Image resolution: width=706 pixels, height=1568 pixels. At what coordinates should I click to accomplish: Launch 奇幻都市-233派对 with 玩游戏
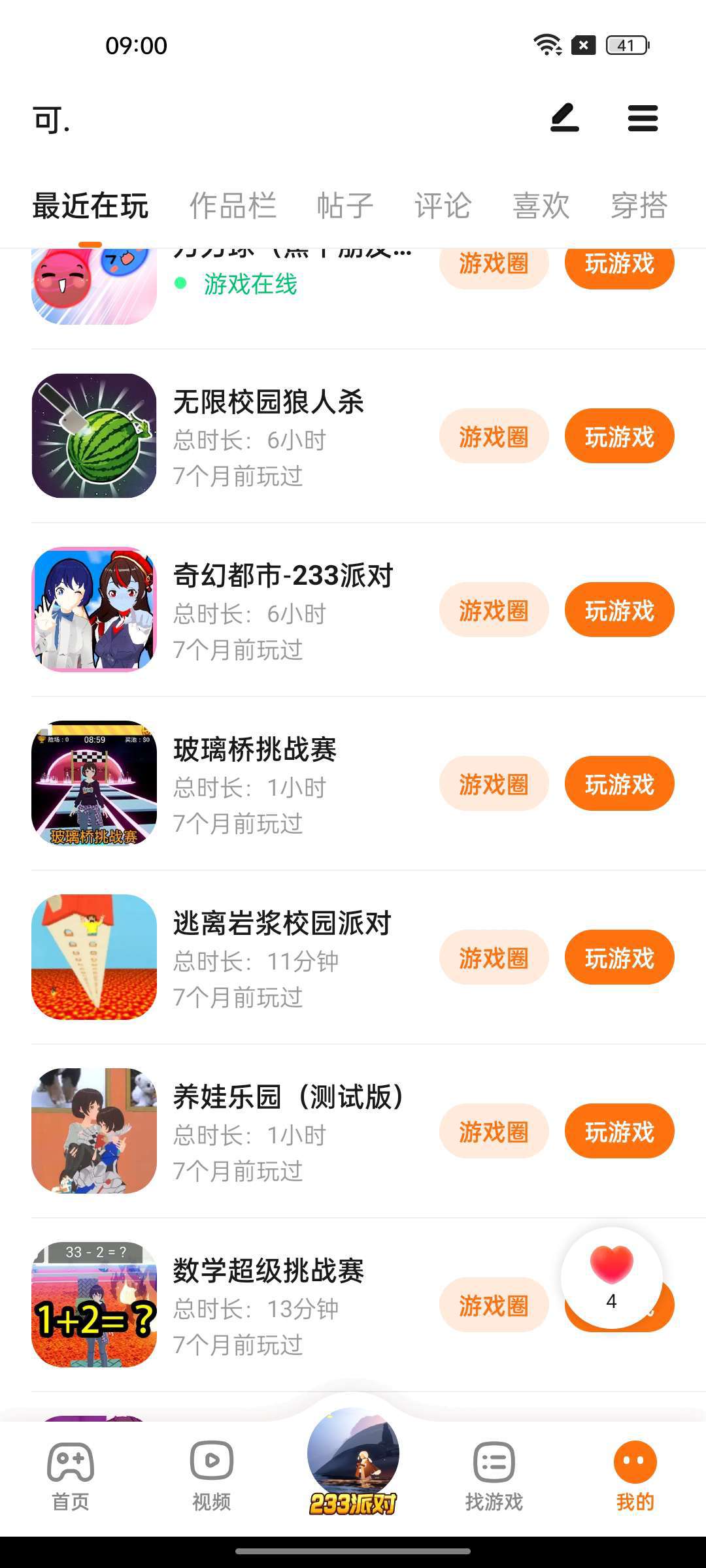point(619,610)
